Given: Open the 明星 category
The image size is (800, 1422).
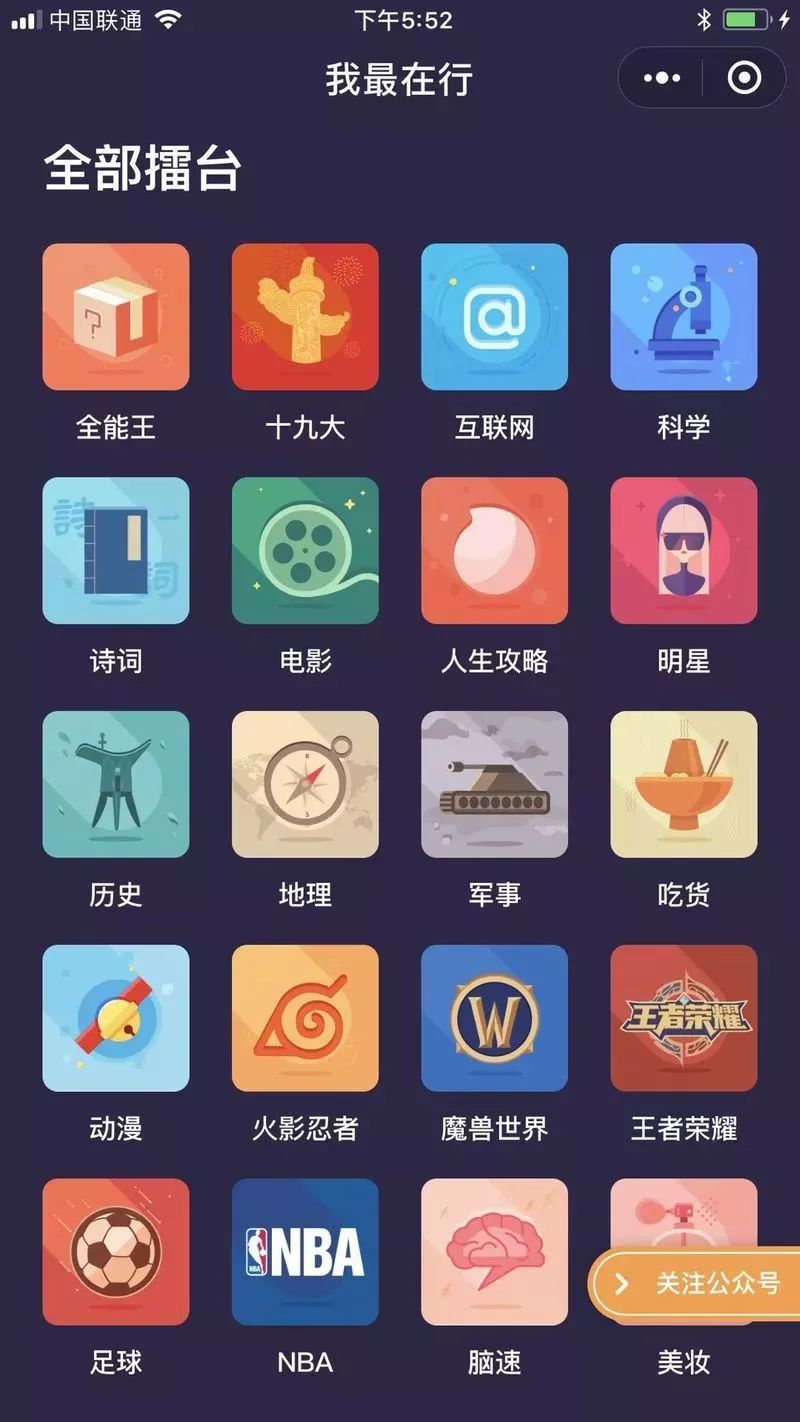Looking at the screenshot, I should [x=684, y=551].
